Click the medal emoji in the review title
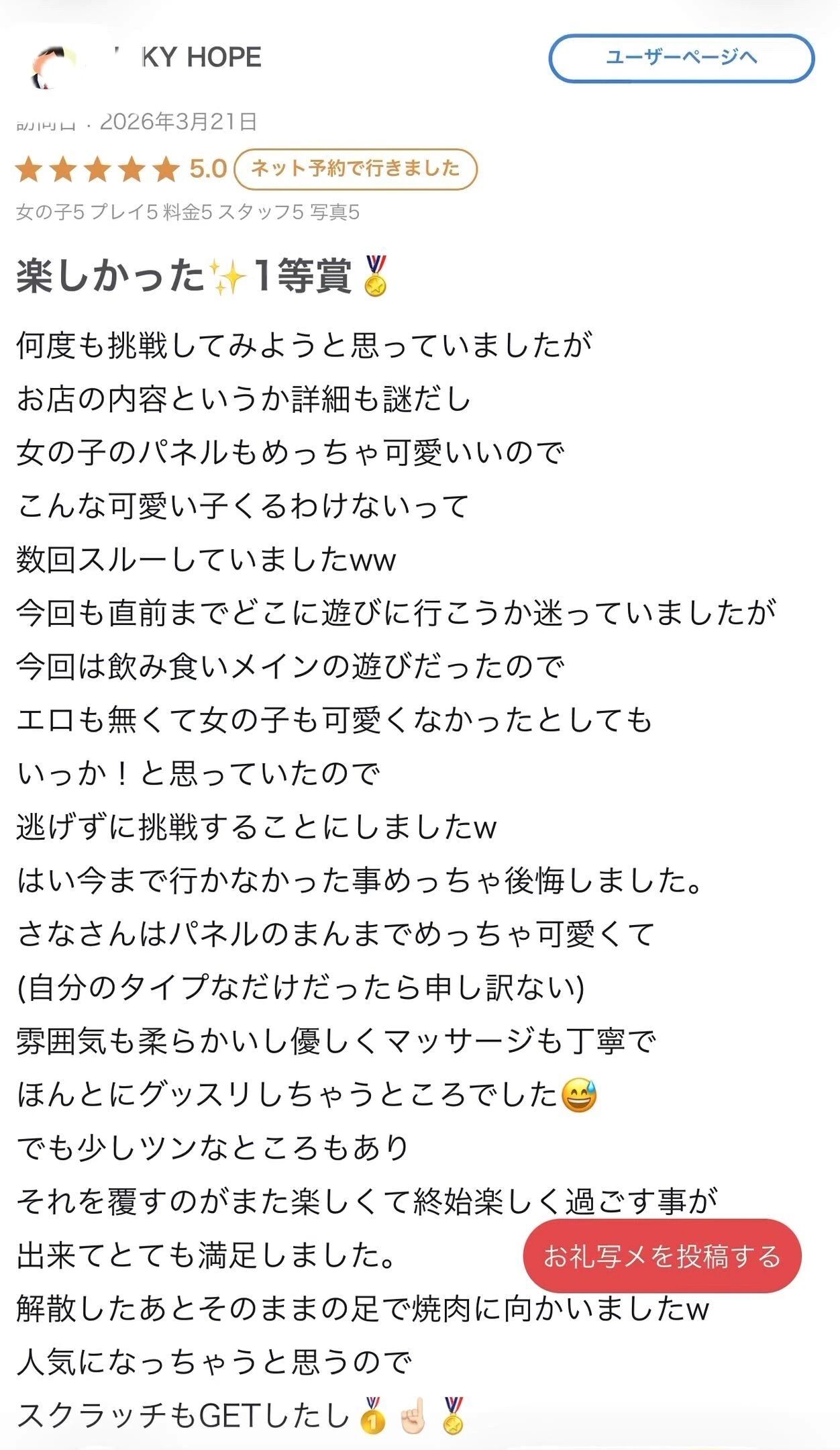 [374, 277]
